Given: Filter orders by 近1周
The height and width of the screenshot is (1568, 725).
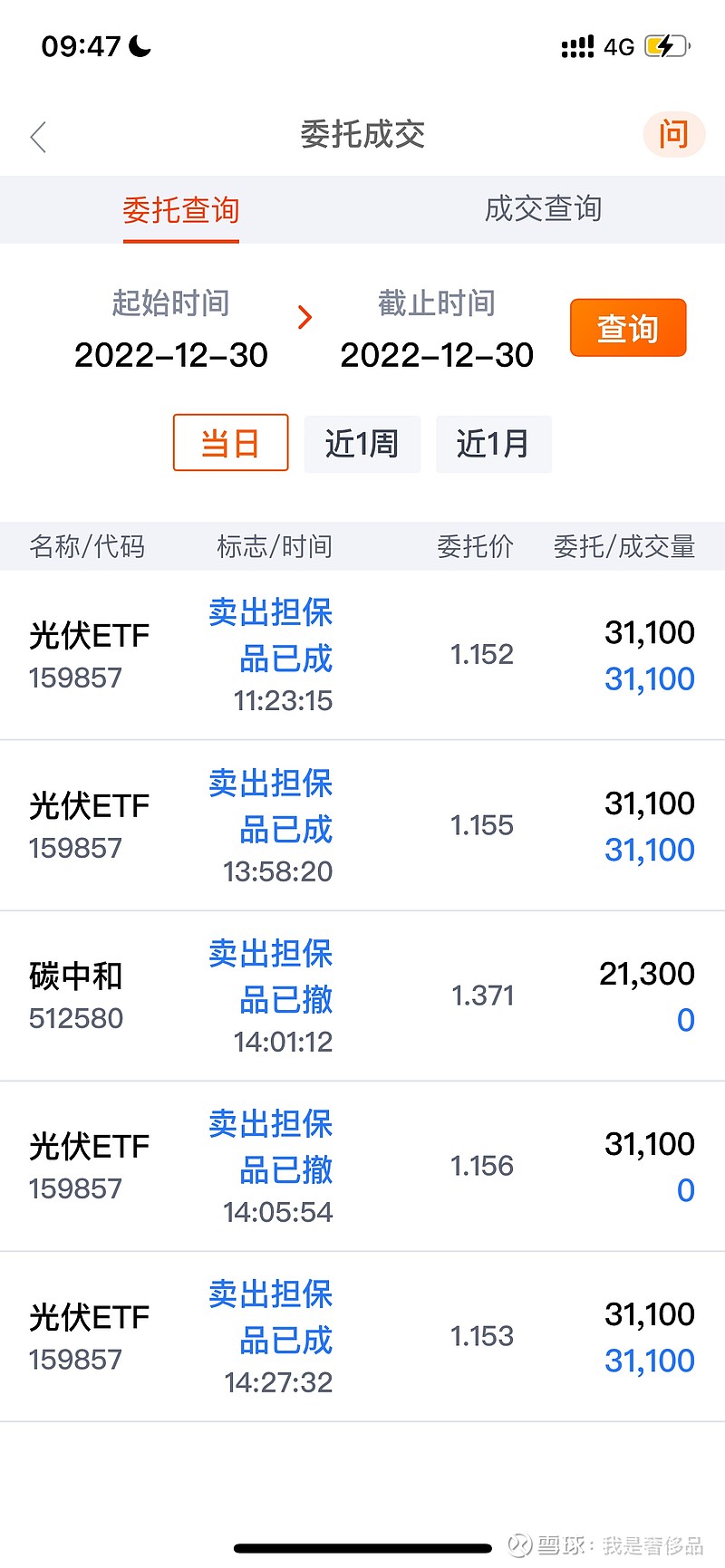Looking at the screenshot, I should [362, 444].
